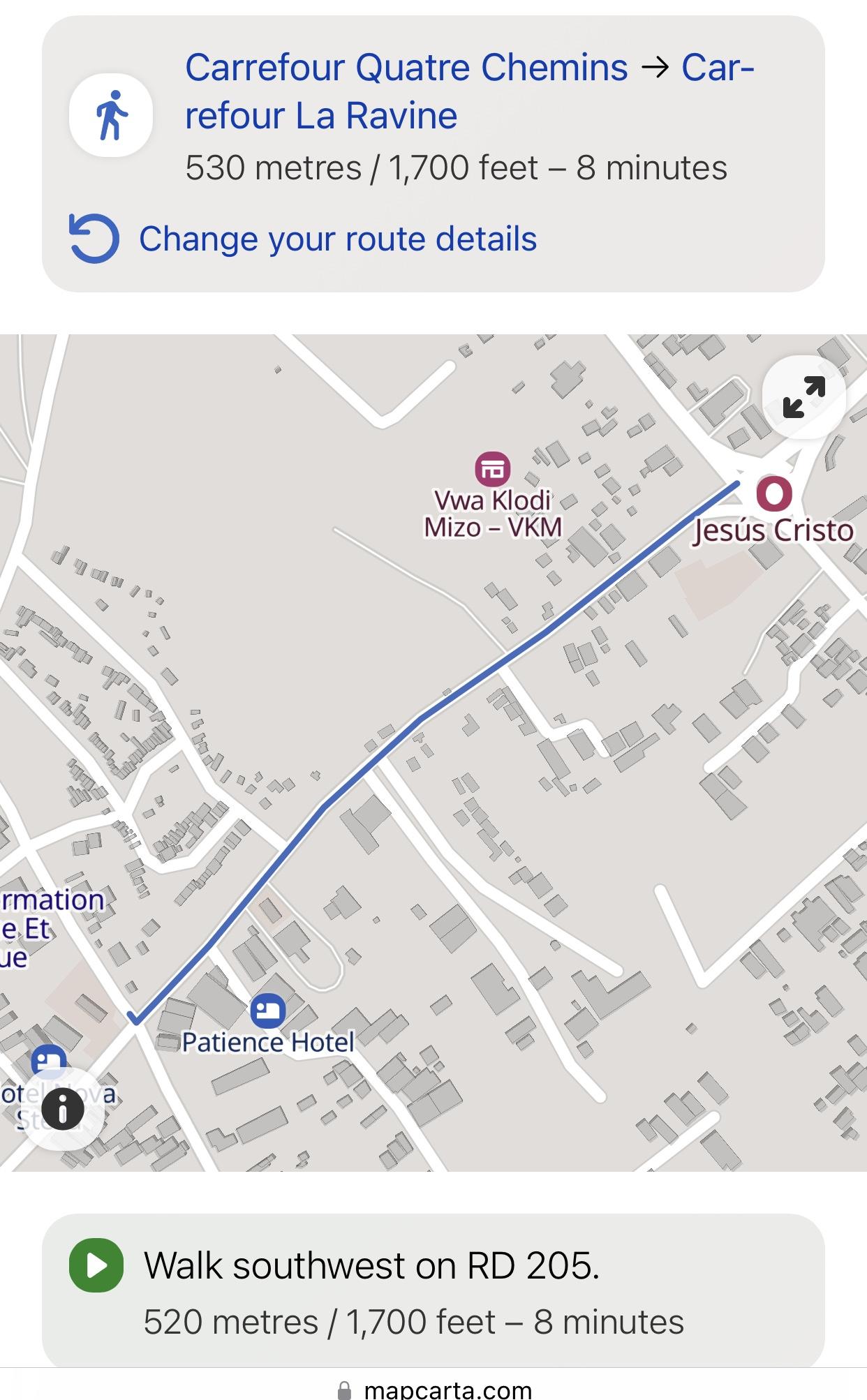Screen dimensions: 867x1400
Task: Tap the mapcarta.com address bar
Action: pyautogui.click(x=447, y=1389)
